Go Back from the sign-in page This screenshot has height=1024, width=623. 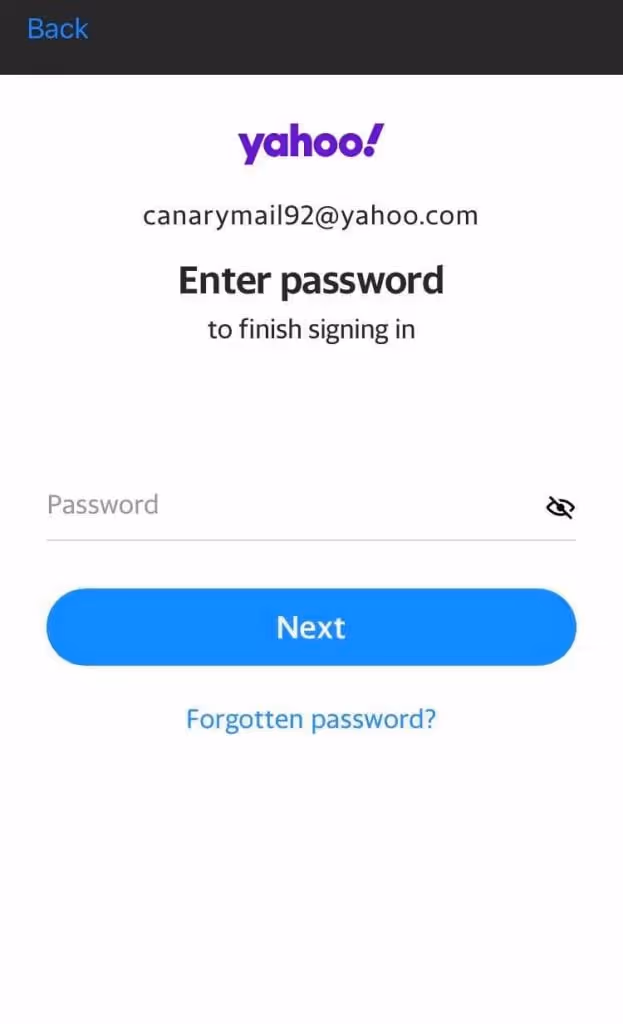[57, 29]
